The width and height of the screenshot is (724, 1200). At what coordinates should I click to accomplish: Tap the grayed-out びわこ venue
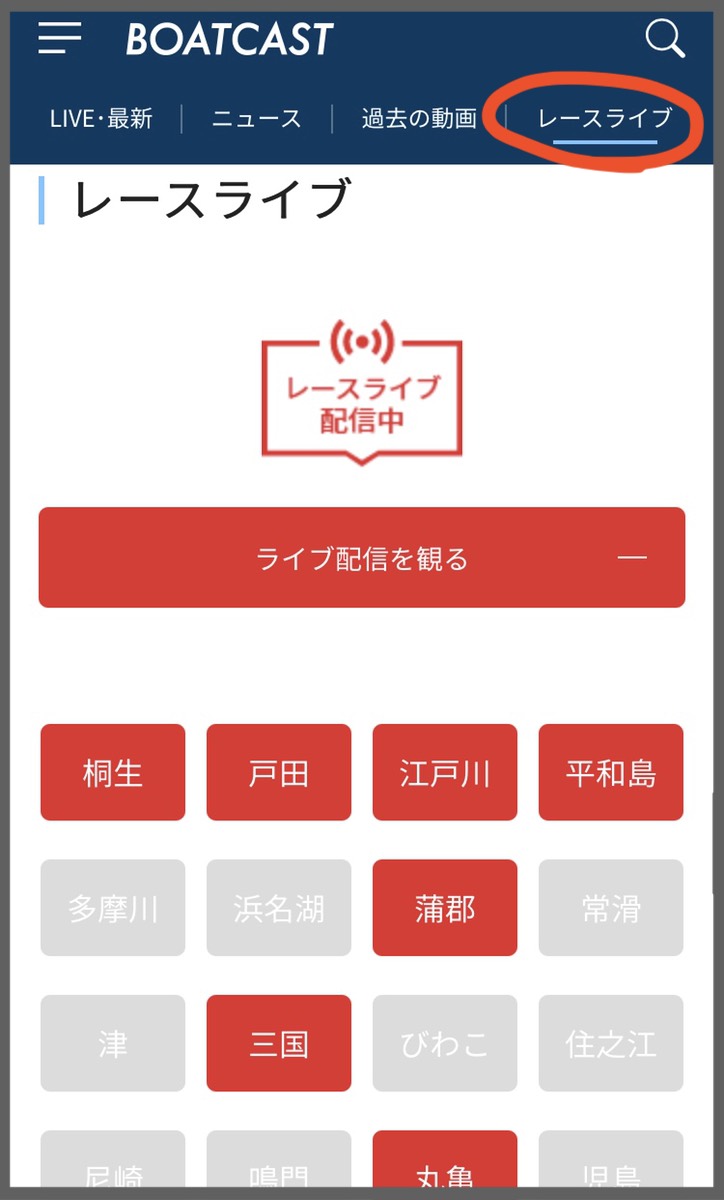click(x=444, y=1043)
